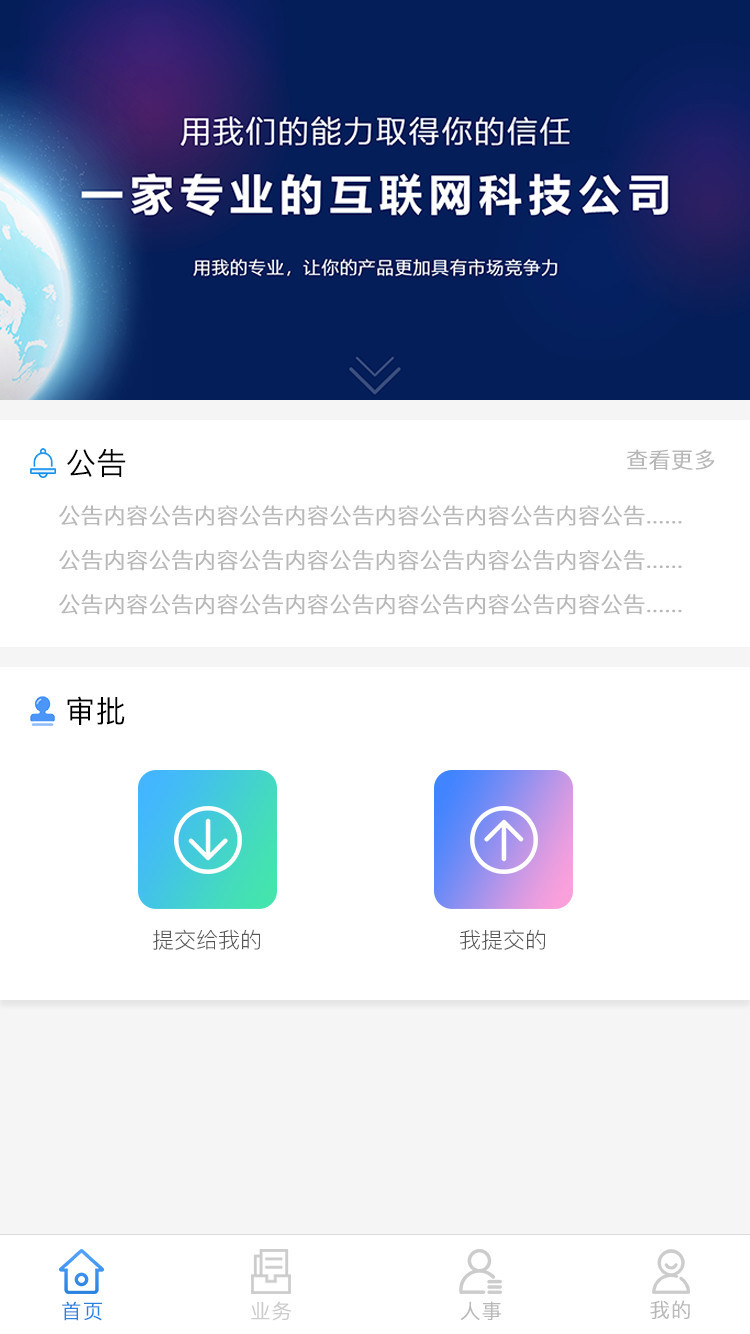
Task: Open the 我的 tab
Action: point(669,1283)
